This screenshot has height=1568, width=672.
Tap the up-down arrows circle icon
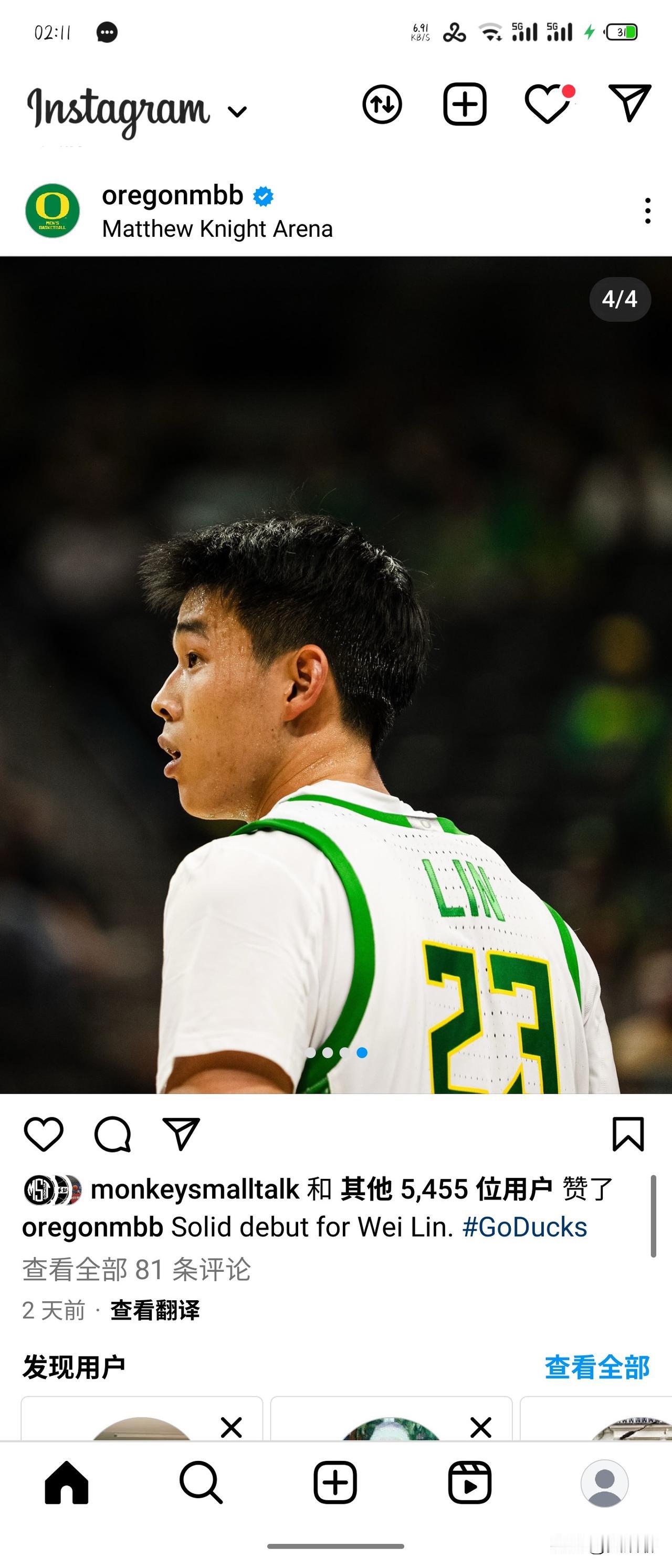382,104
